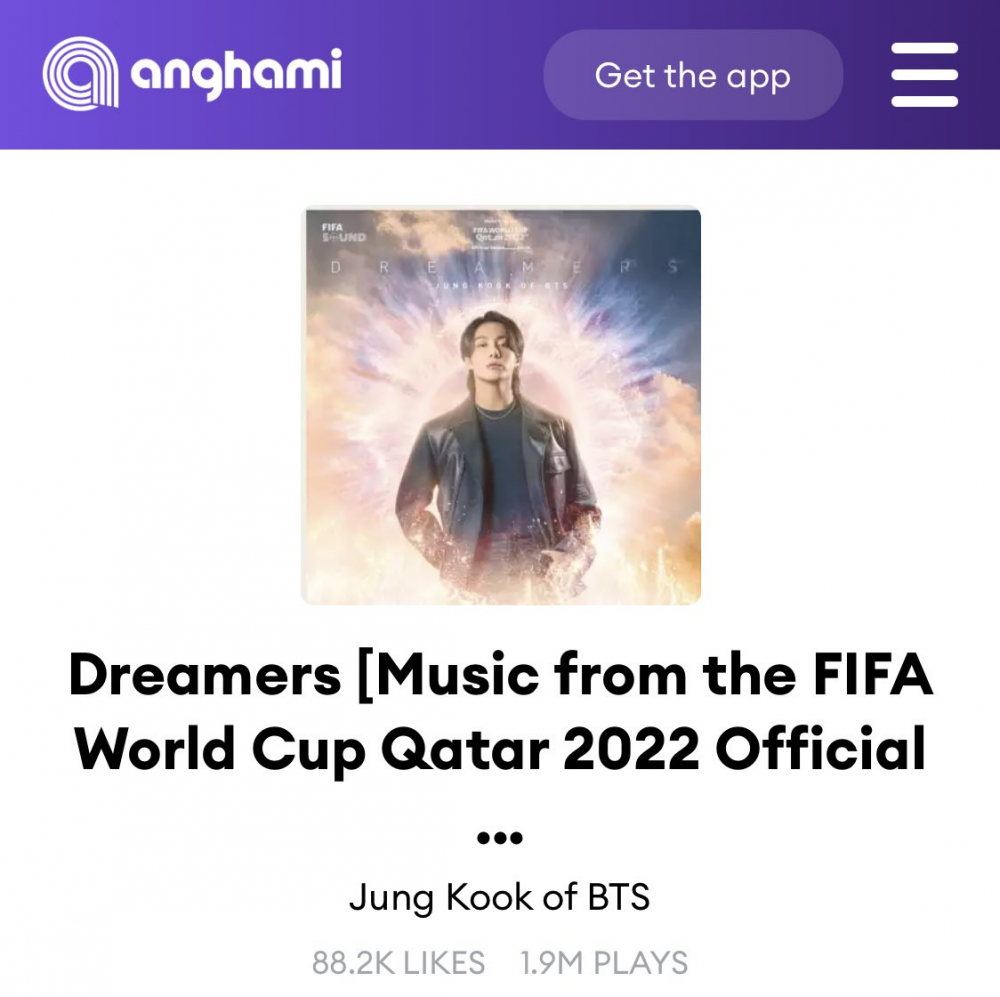Open artist Jung Kook of BTS

pos(499,897)
